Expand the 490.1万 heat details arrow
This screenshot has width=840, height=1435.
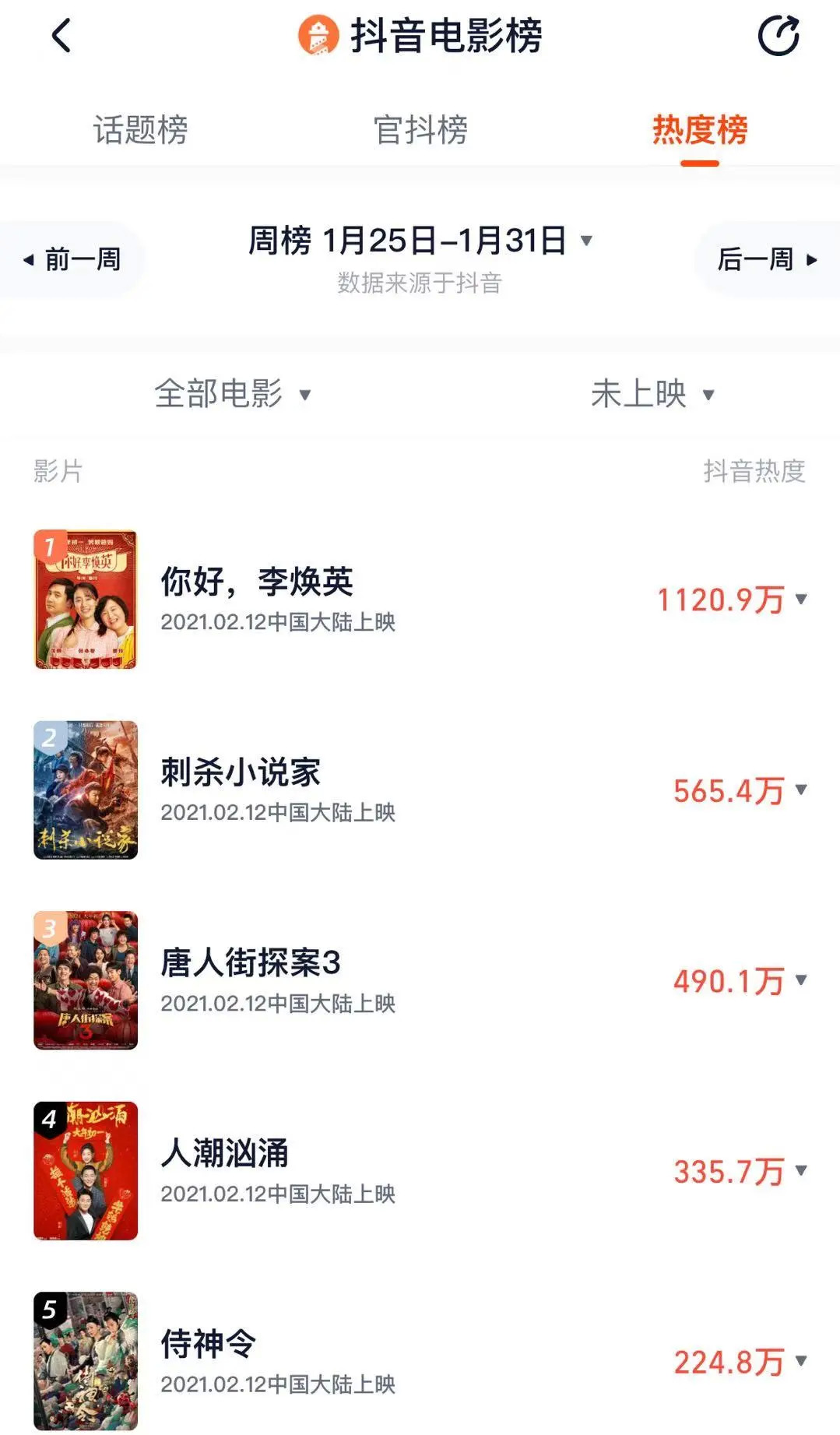[801, 980]
